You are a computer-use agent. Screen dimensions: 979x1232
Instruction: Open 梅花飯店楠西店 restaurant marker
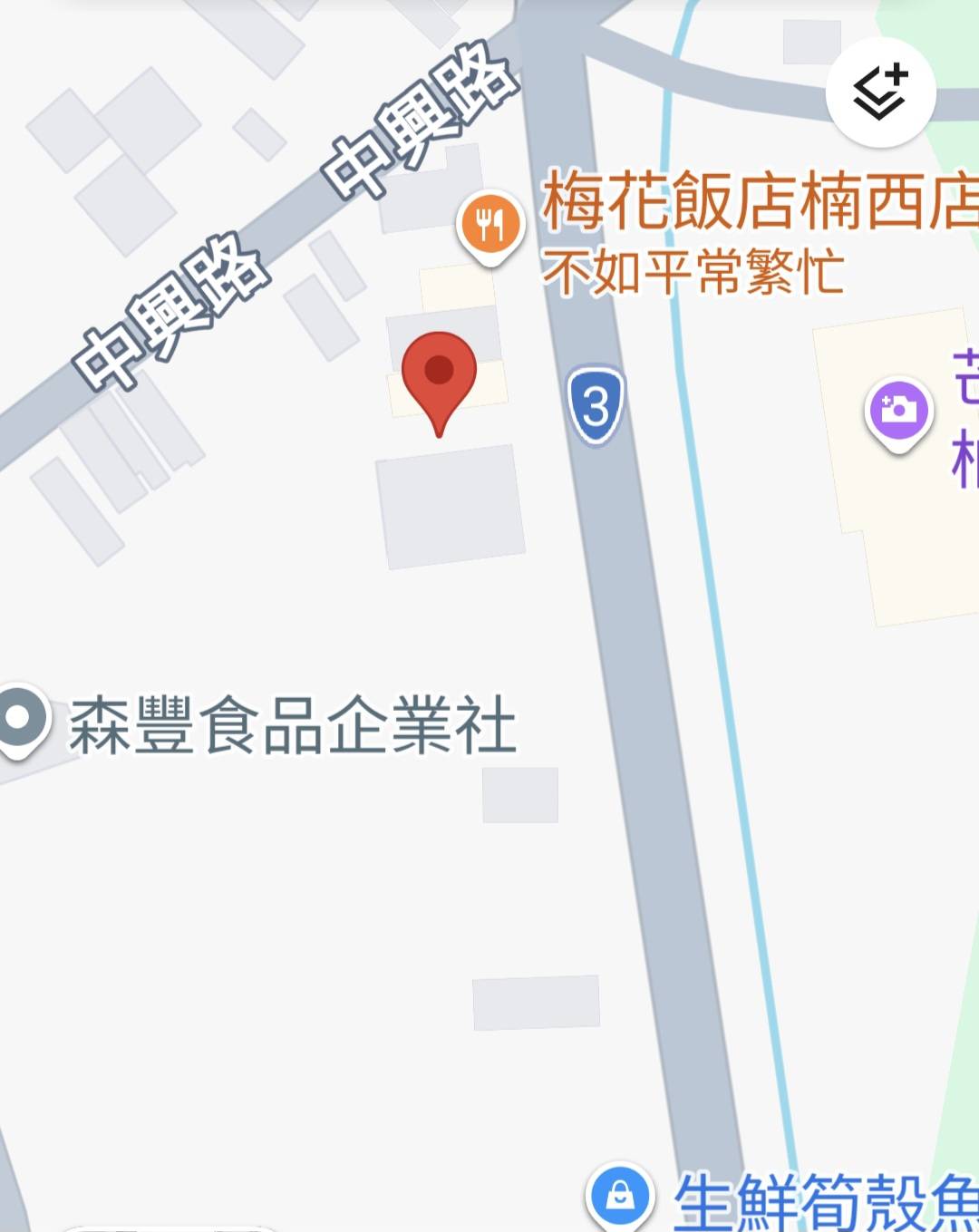[490, 224]
